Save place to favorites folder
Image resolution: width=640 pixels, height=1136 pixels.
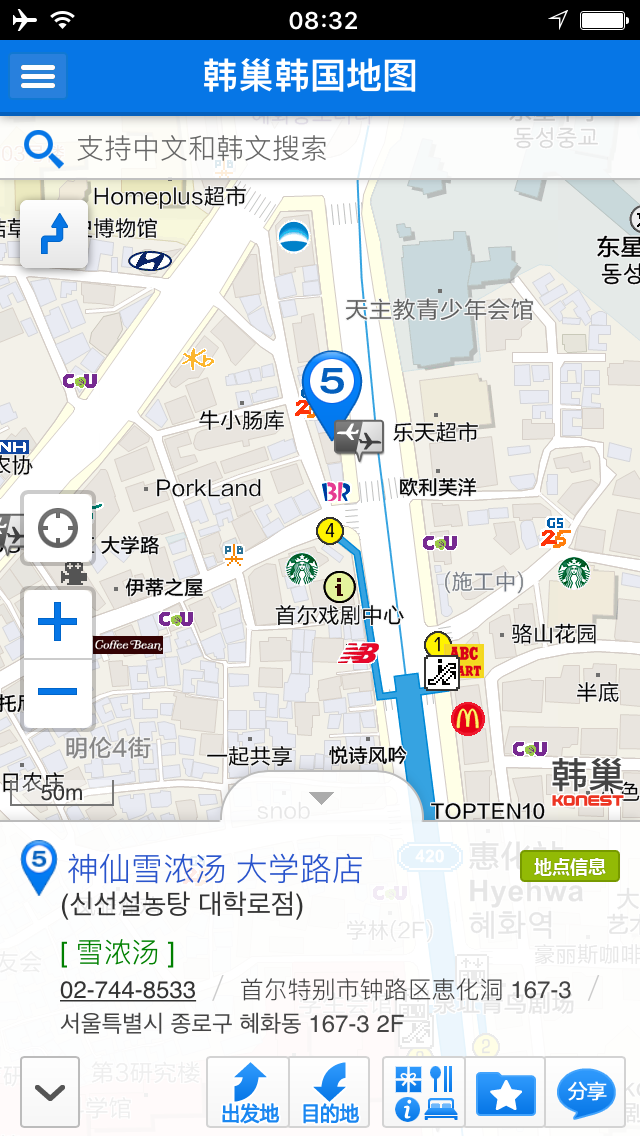pos(506,1091)
